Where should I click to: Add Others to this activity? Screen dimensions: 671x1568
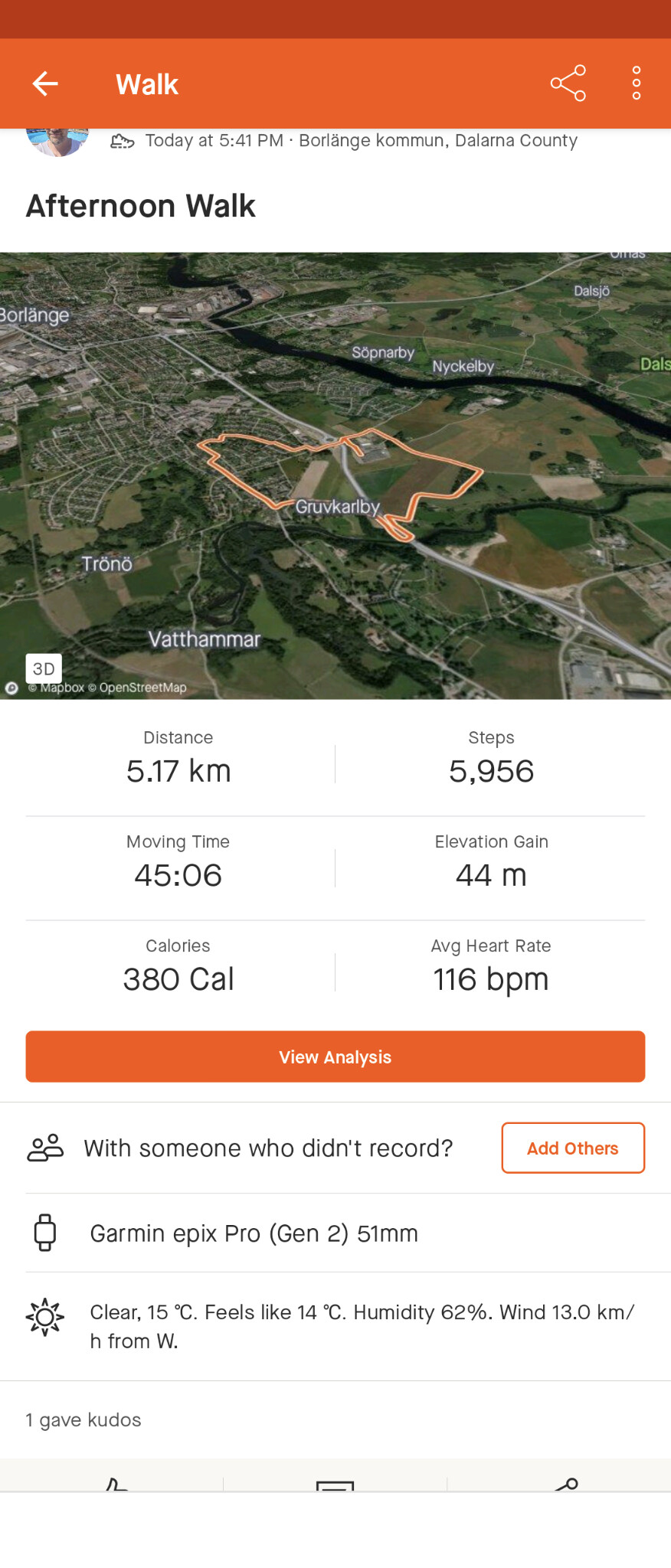tap(572, 1148)
